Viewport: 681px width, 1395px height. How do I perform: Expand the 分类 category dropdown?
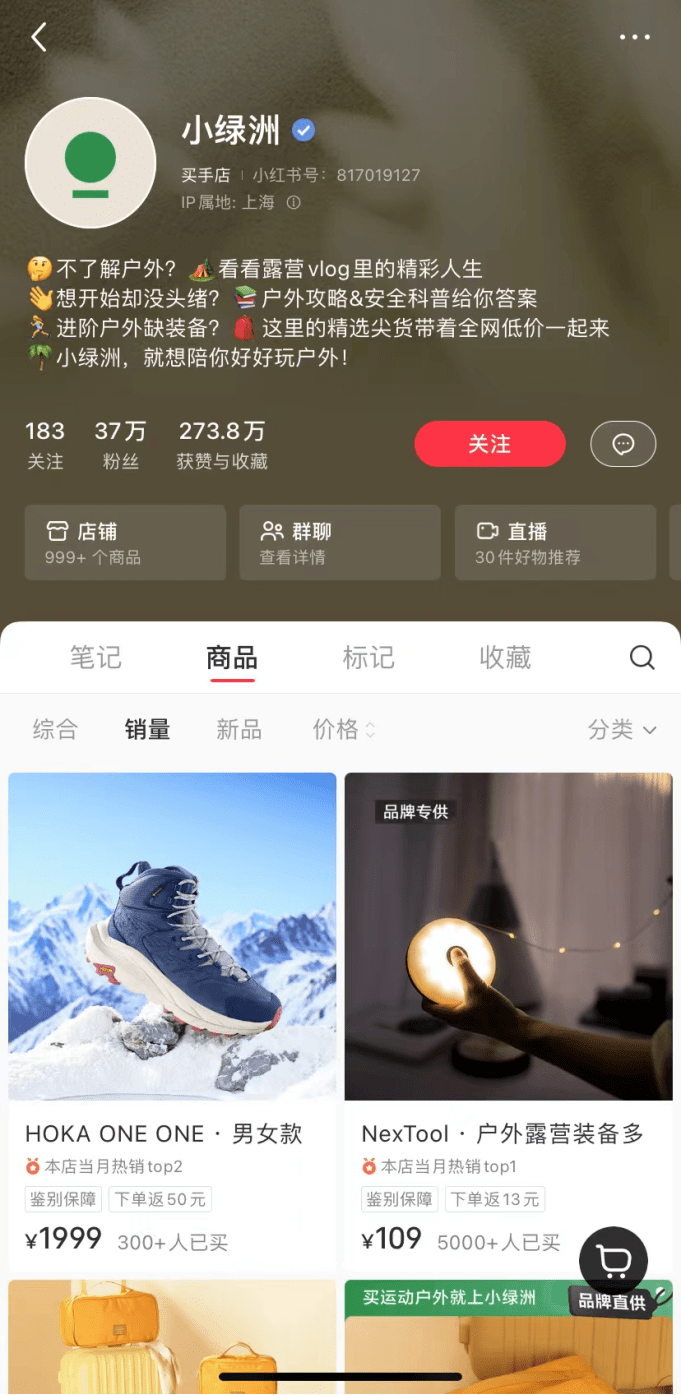click(622, 730)
